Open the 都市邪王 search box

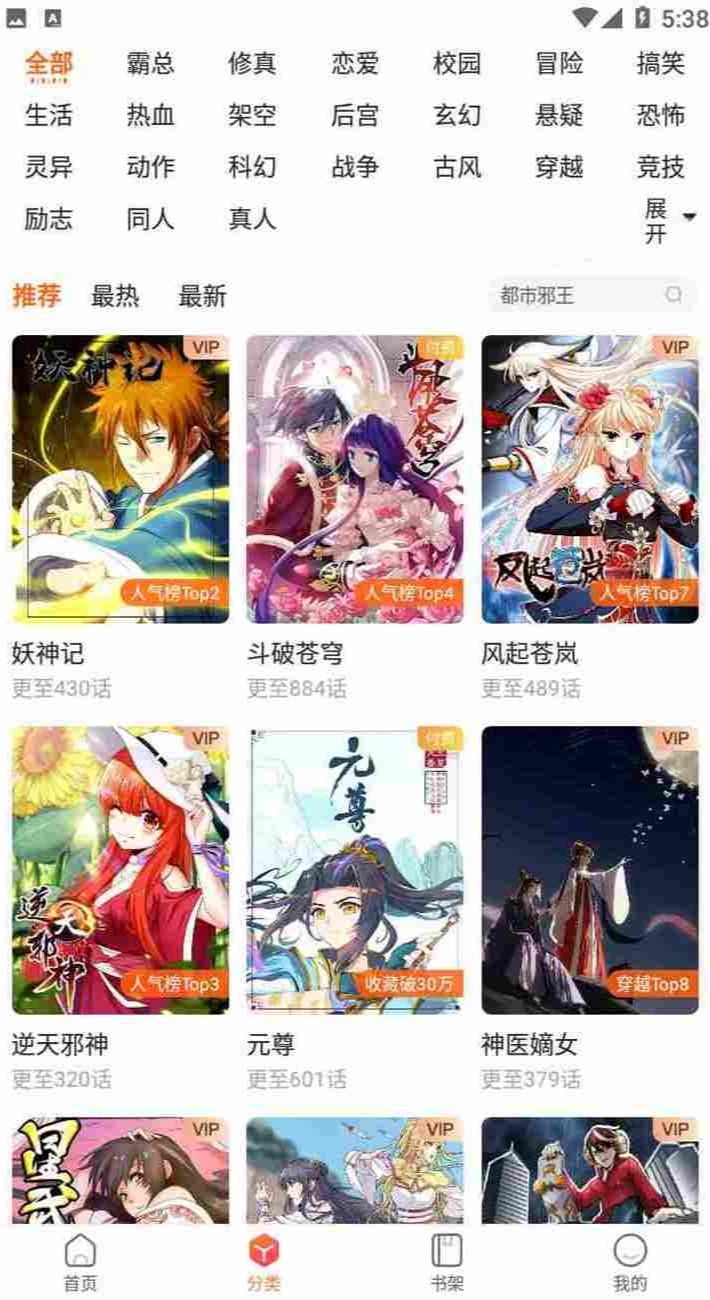(x=592, y=295)
